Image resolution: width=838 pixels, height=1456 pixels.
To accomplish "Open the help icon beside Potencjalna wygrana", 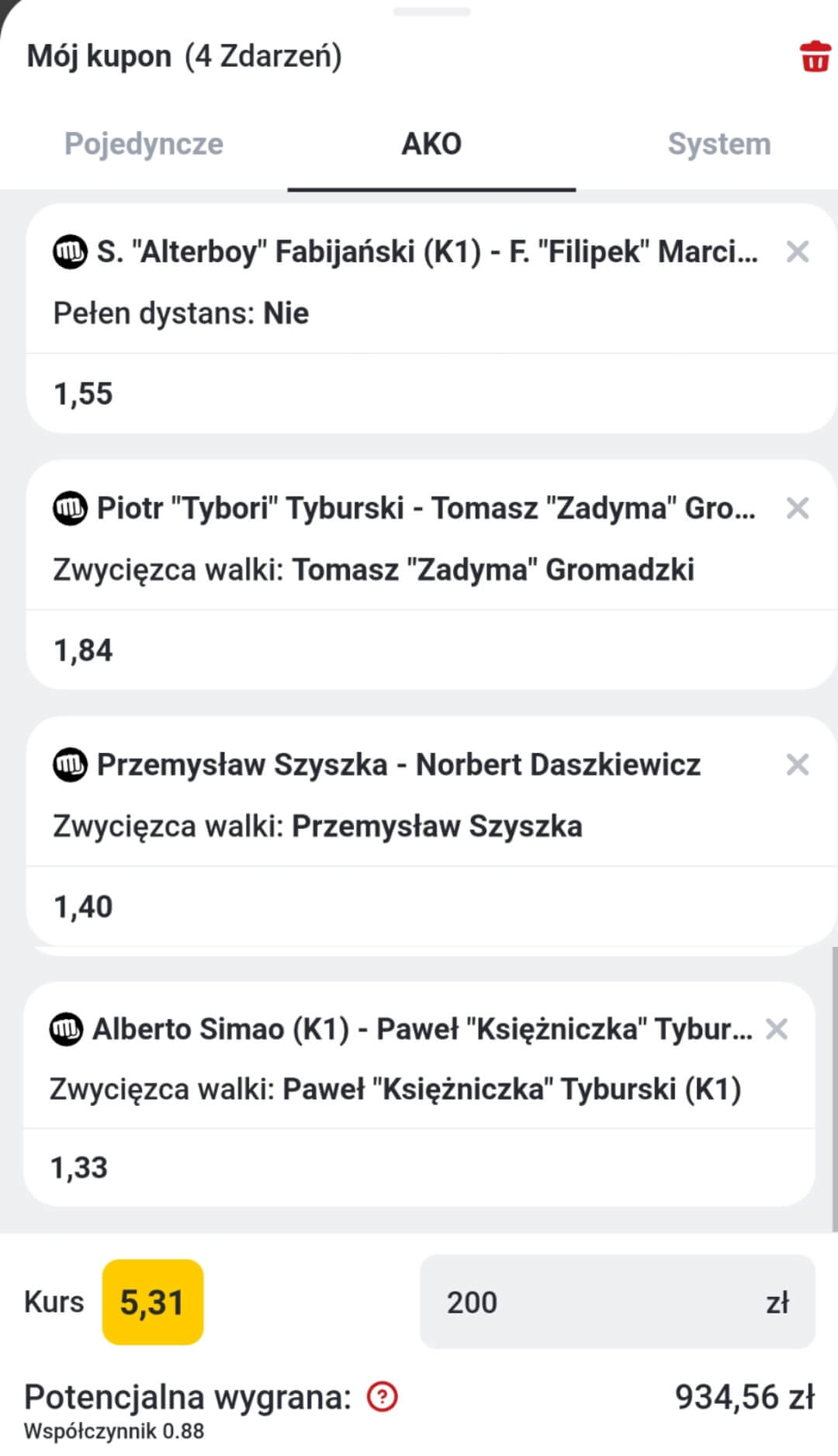I will tap(382, 1397).
